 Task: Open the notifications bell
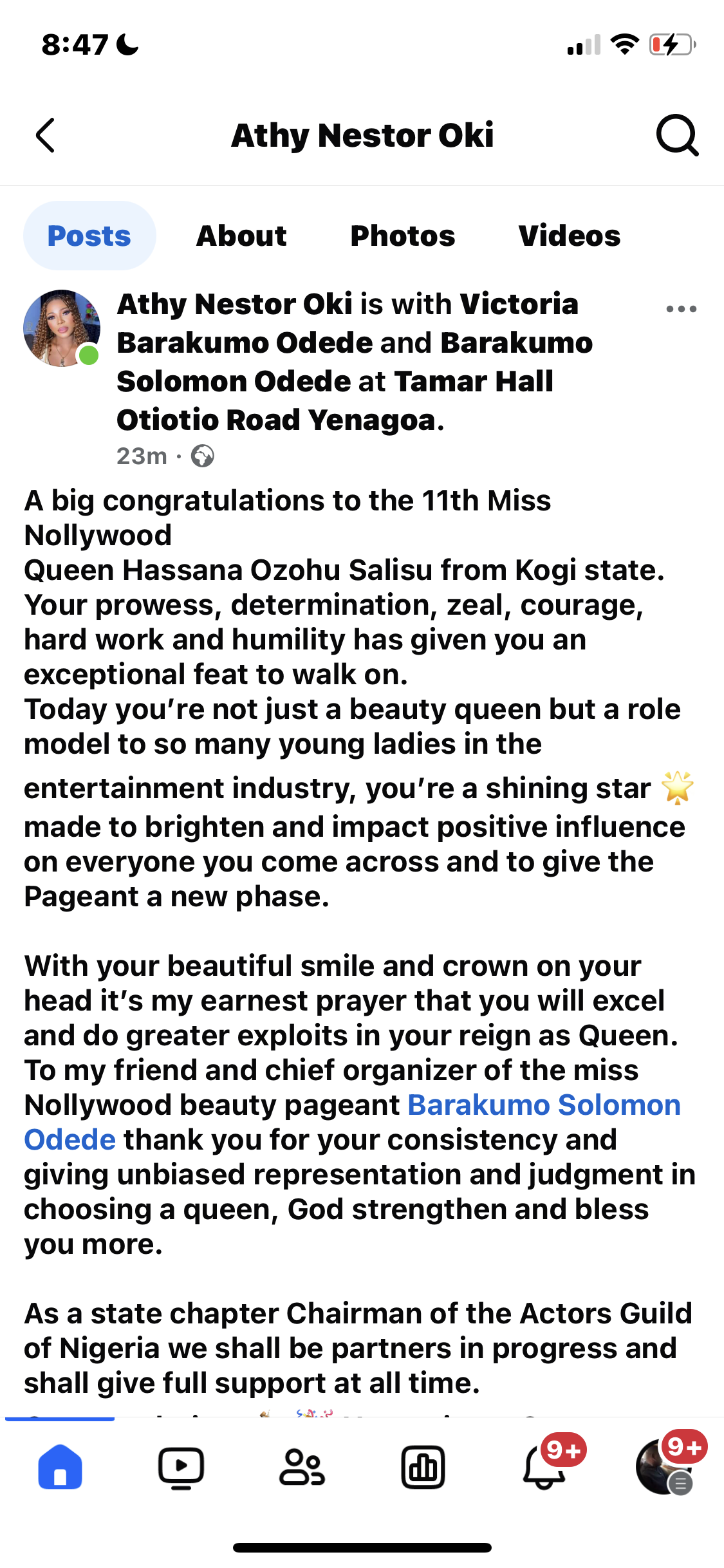coord(544,1468)
